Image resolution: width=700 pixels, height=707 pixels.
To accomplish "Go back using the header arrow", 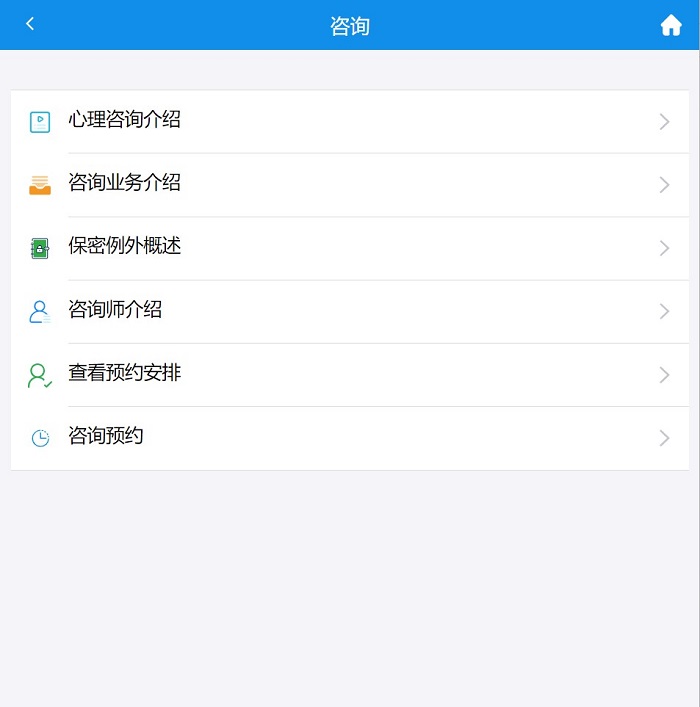I will [x=30, y=24].
